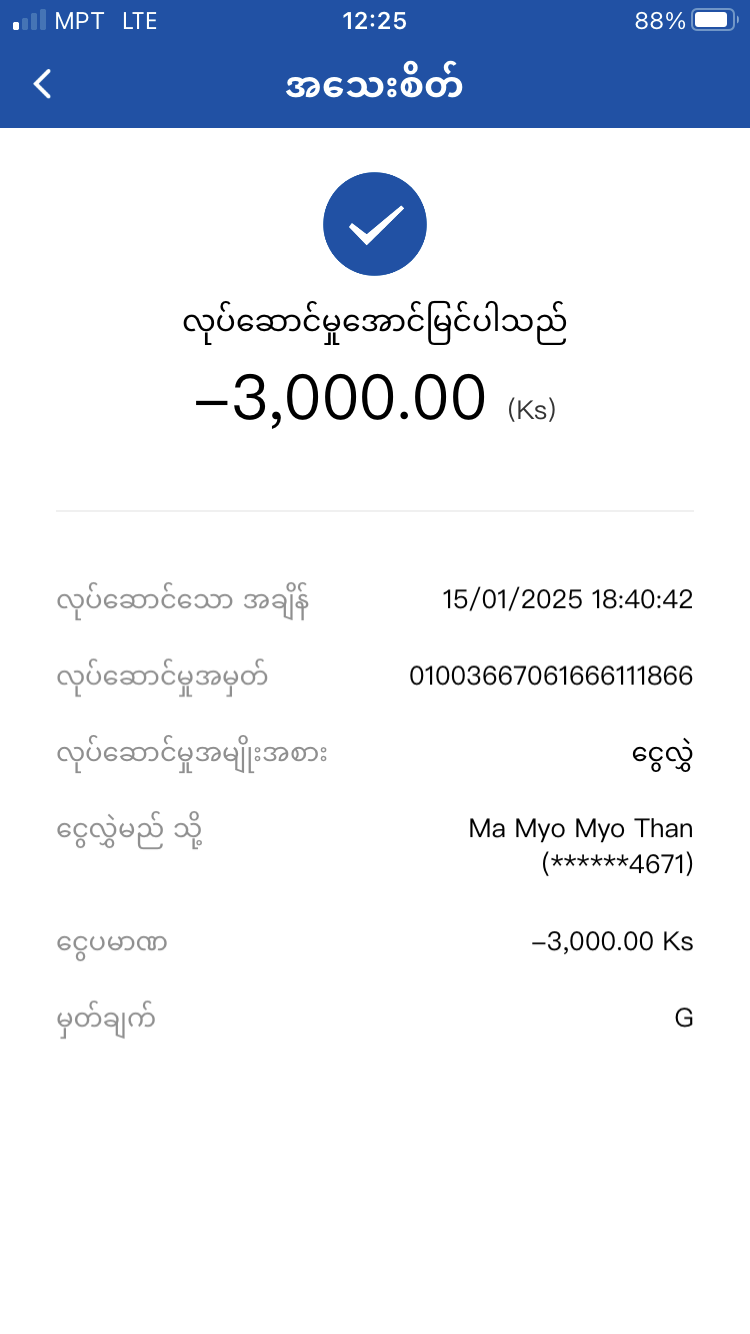Go back using the header arrow
Image resolution: width=750 pixels, height=1334 pixels.
coord(42,84)
